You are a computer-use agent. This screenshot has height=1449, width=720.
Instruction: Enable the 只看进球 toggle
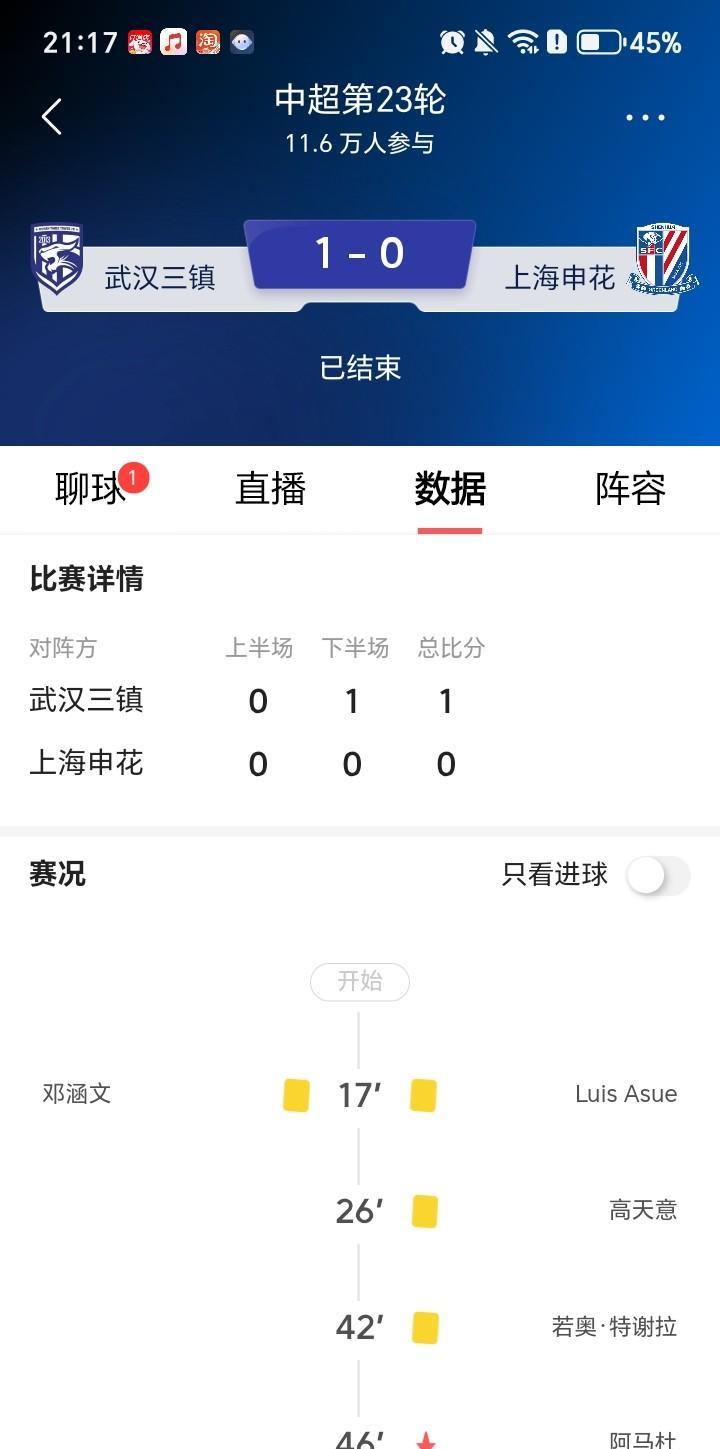click(658, 876)
